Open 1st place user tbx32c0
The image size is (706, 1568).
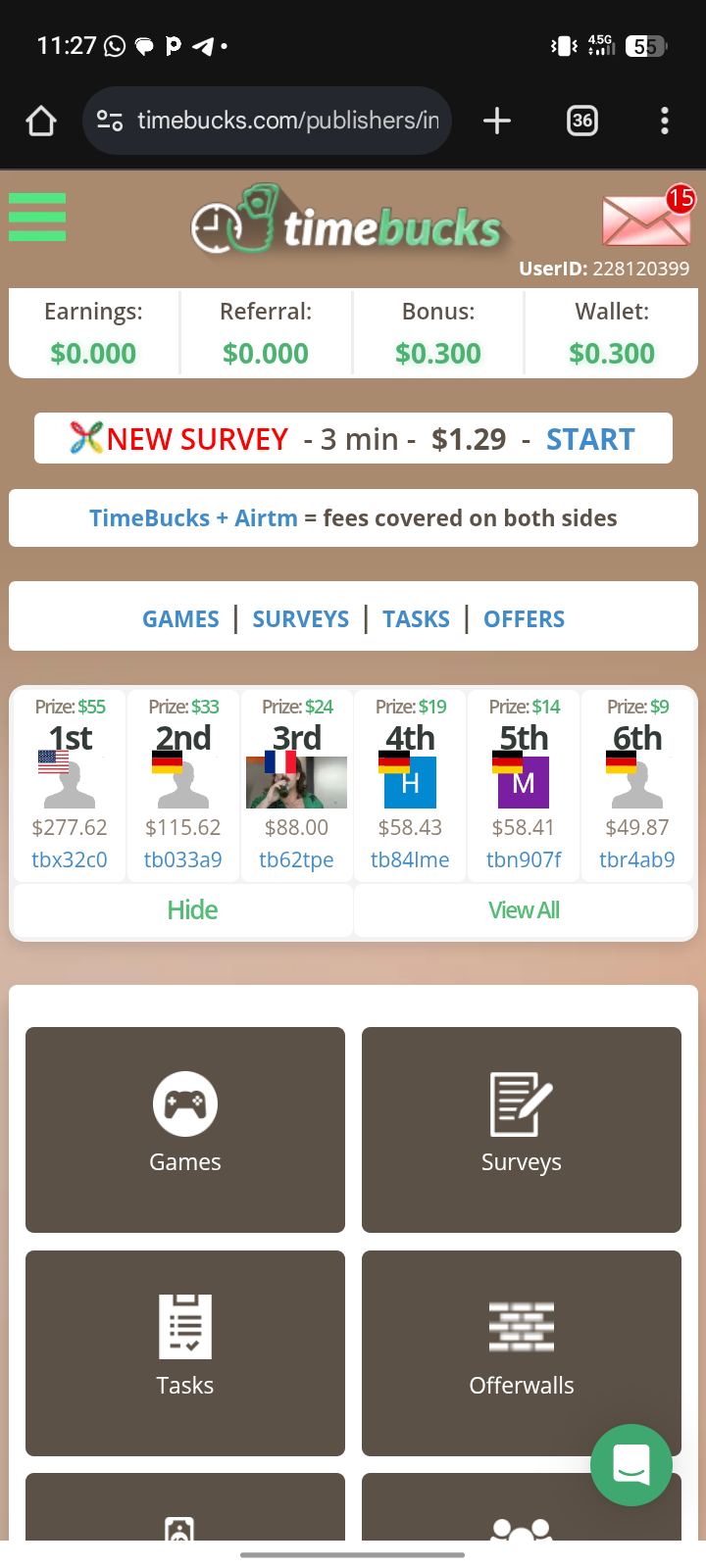click(69, 859)
